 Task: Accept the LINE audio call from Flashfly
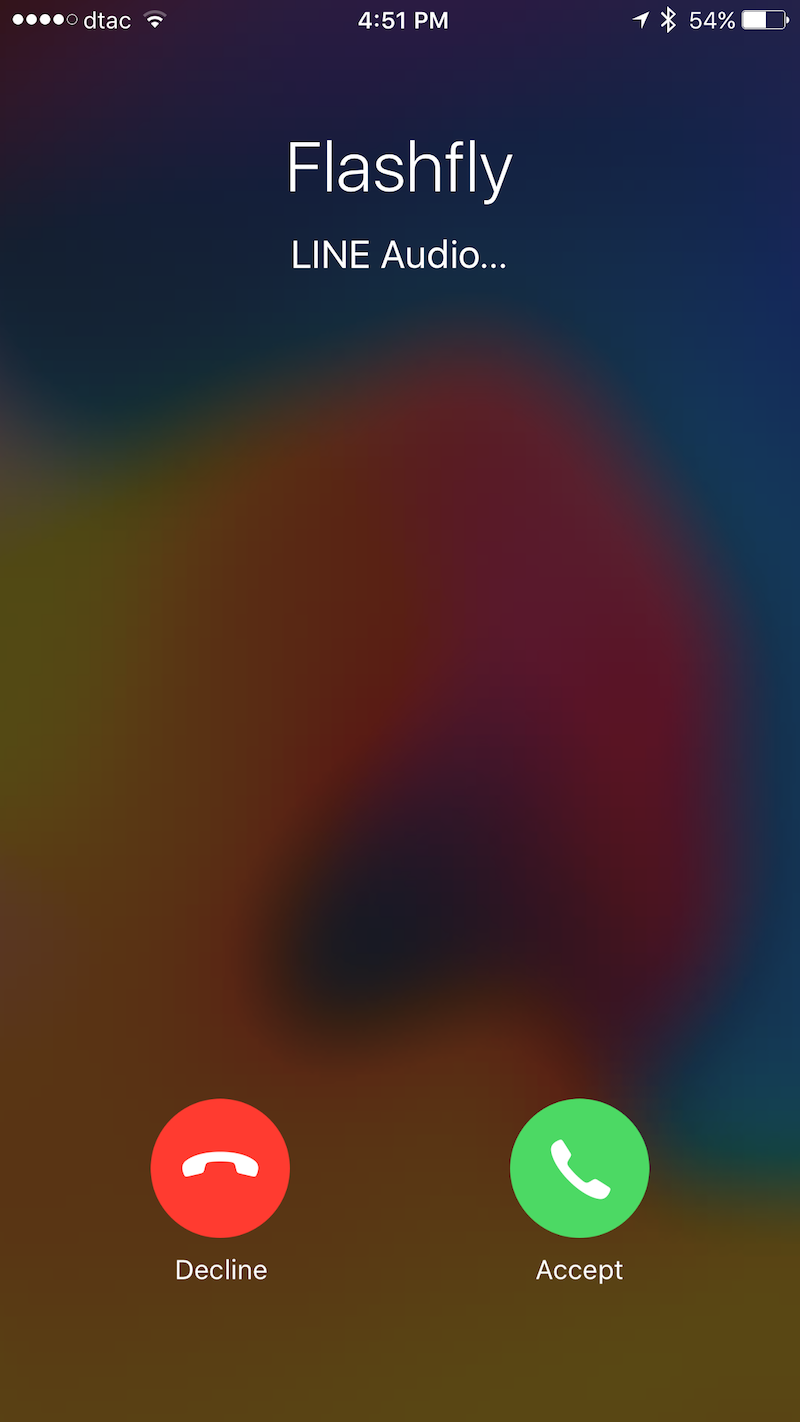click(x=579, y=1168)
